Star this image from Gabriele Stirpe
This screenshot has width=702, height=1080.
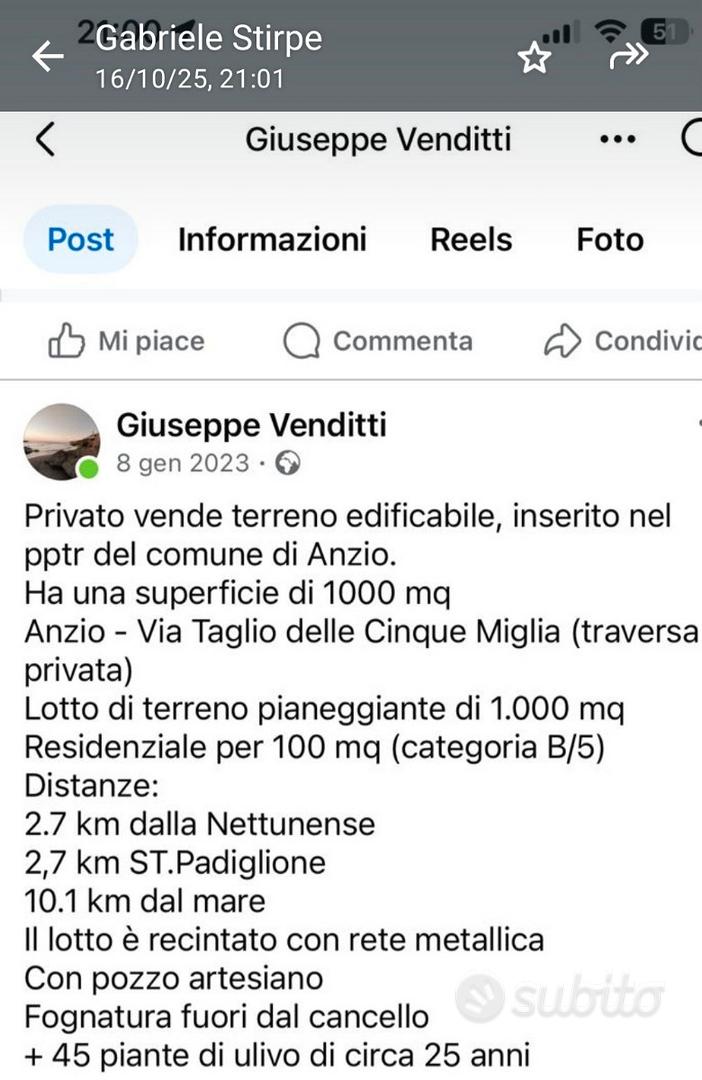click(x=534, y=57)
